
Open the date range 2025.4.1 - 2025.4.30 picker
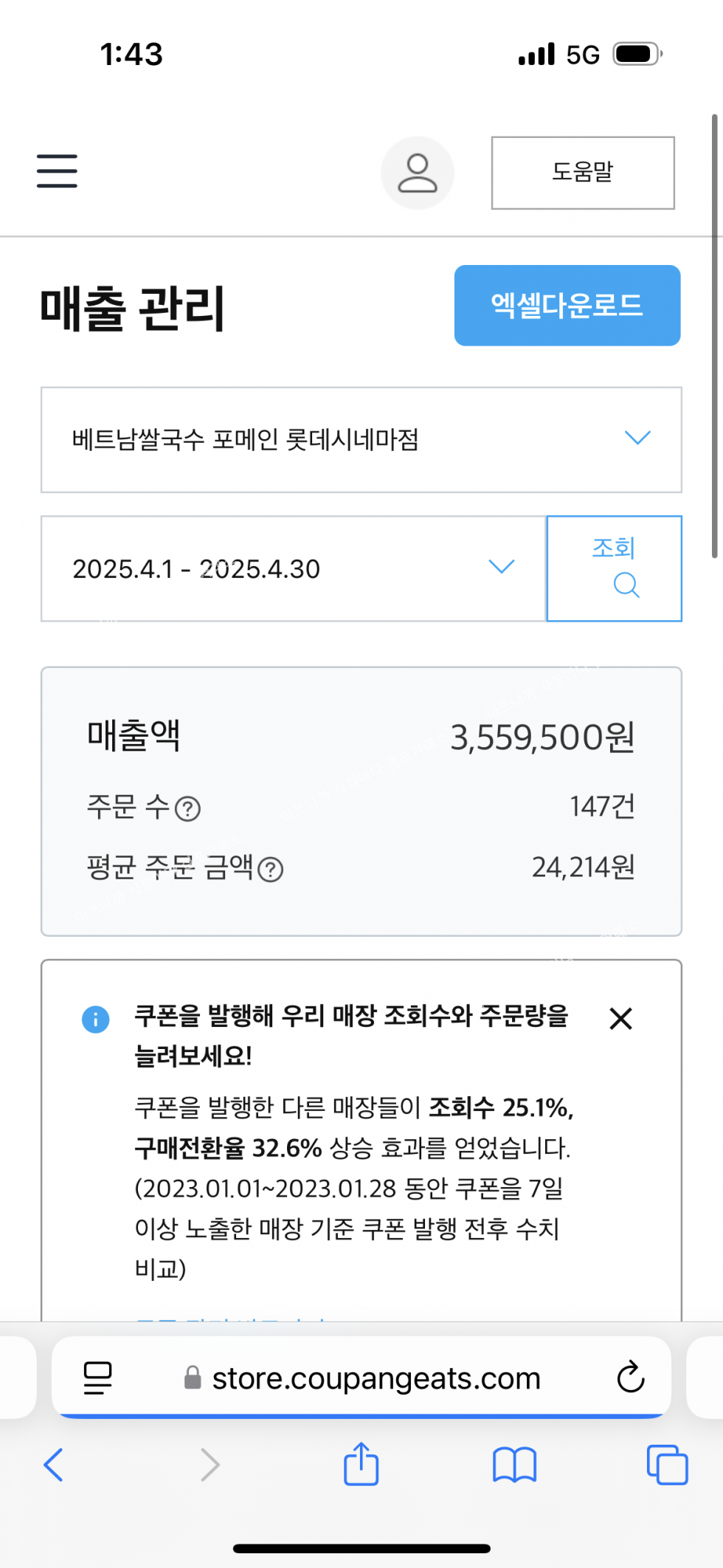tap(294, 568)
